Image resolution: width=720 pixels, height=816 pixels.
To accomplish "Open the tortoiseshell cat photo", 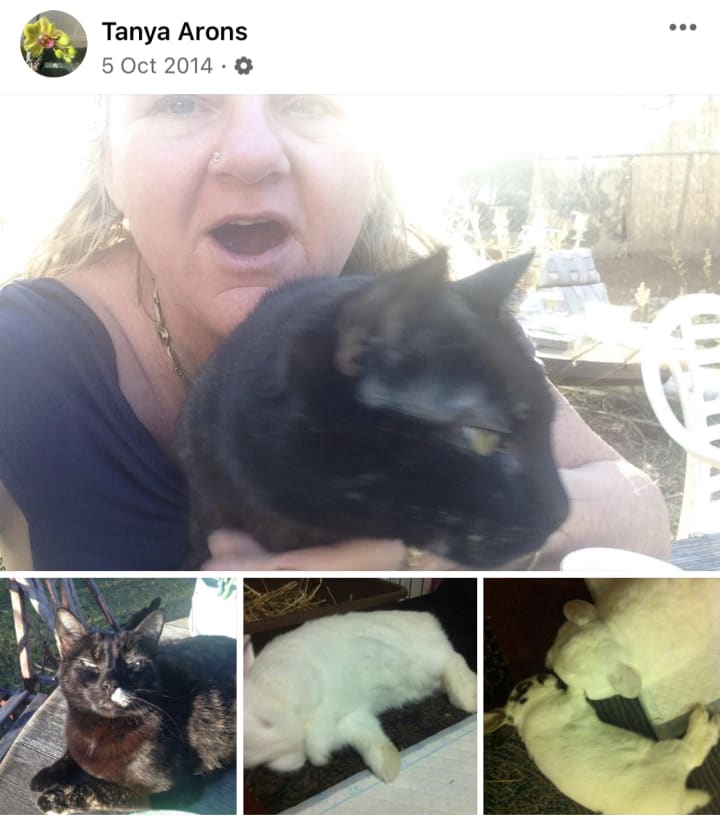I will point(118,696).
